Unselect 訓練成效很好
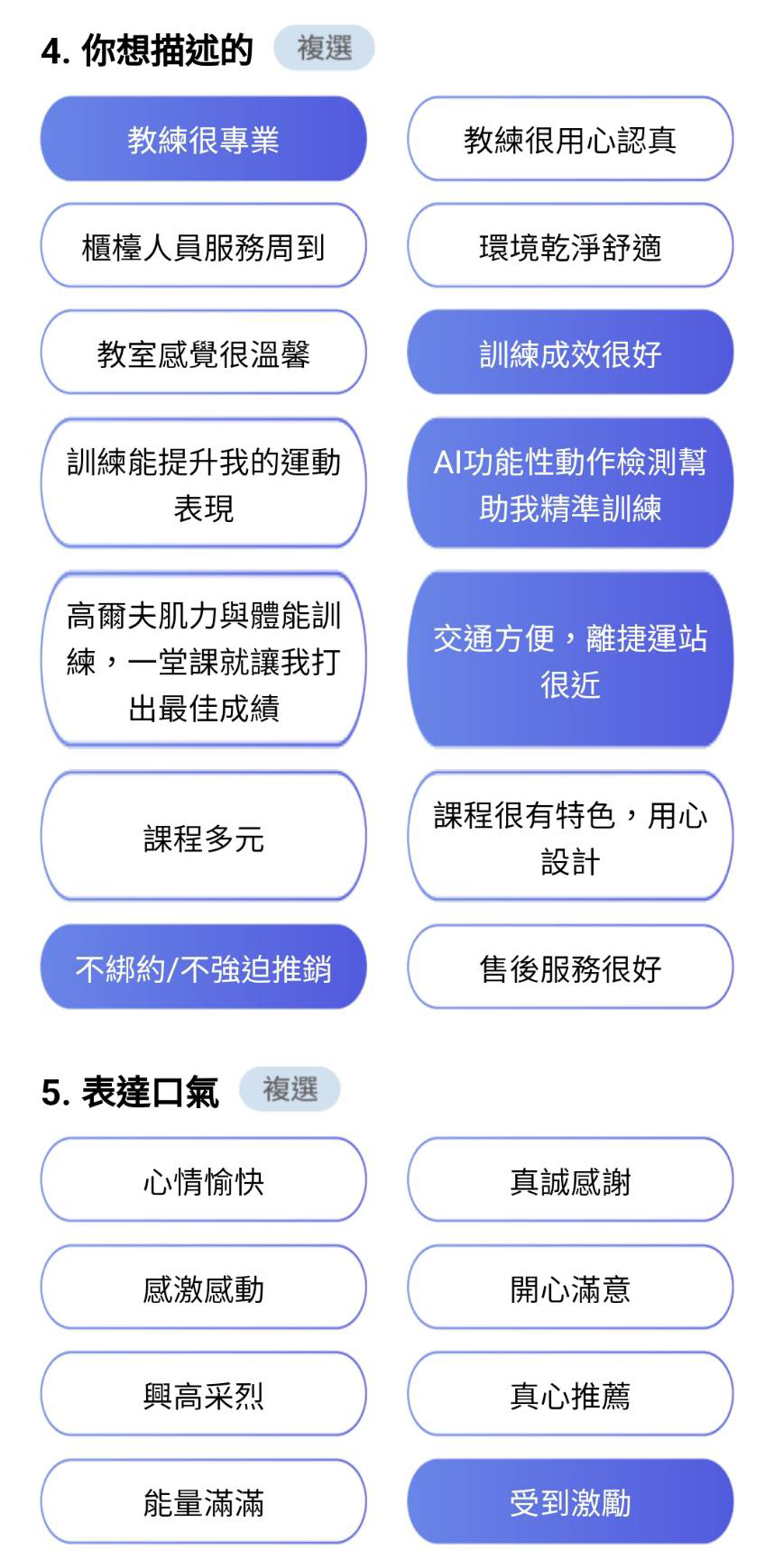This screenshot has height=1568, width=774. coord(569,353)
